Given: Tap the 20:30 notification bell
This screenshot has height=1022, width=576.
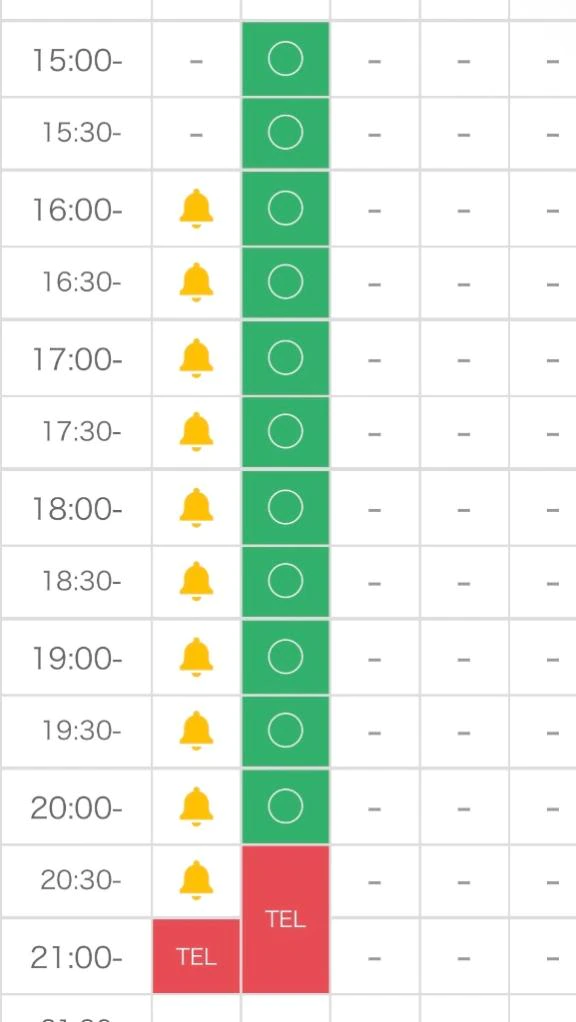Looking at the screenshot, I should click(196, 880).
